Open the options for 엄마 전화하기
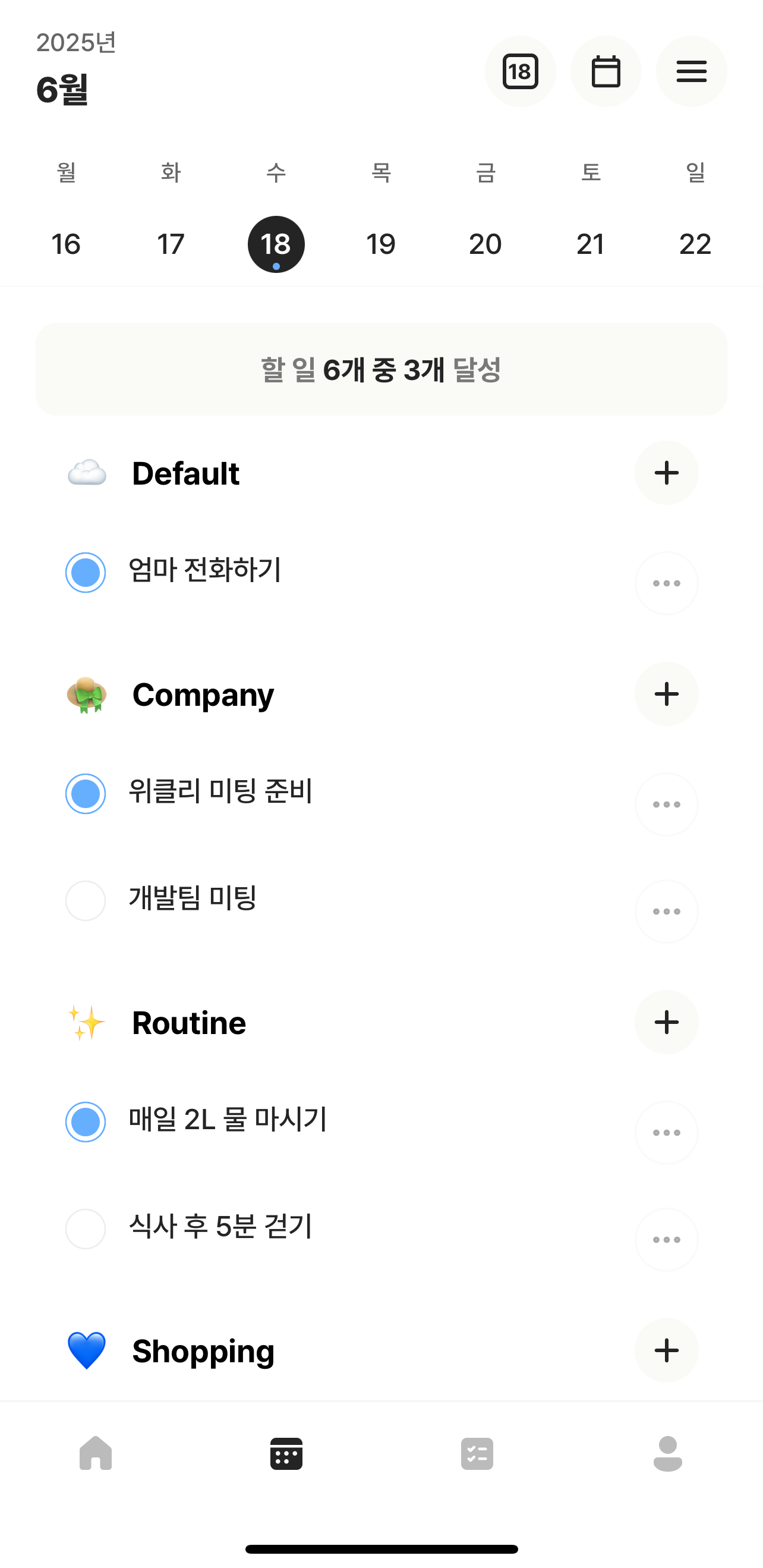Viewport: 763px width, 1568px height. pyautogui.click(x=666, y=583)
